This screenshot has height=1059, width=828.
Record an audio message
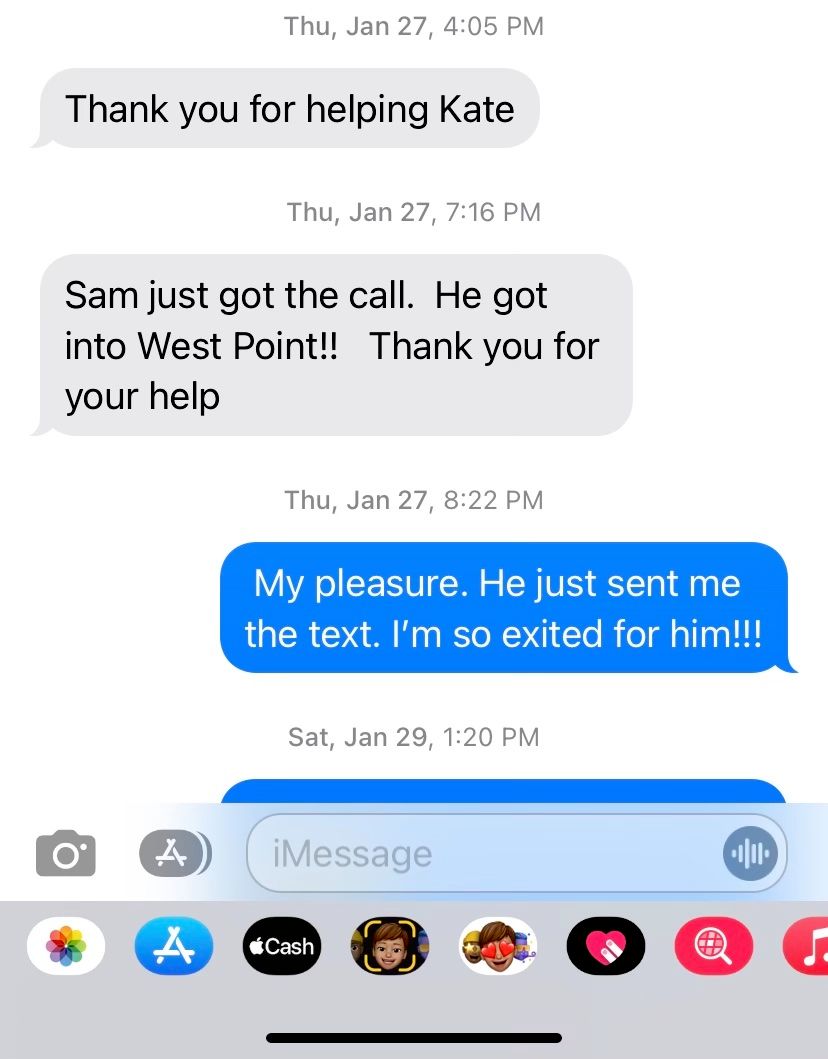point(749,854)
